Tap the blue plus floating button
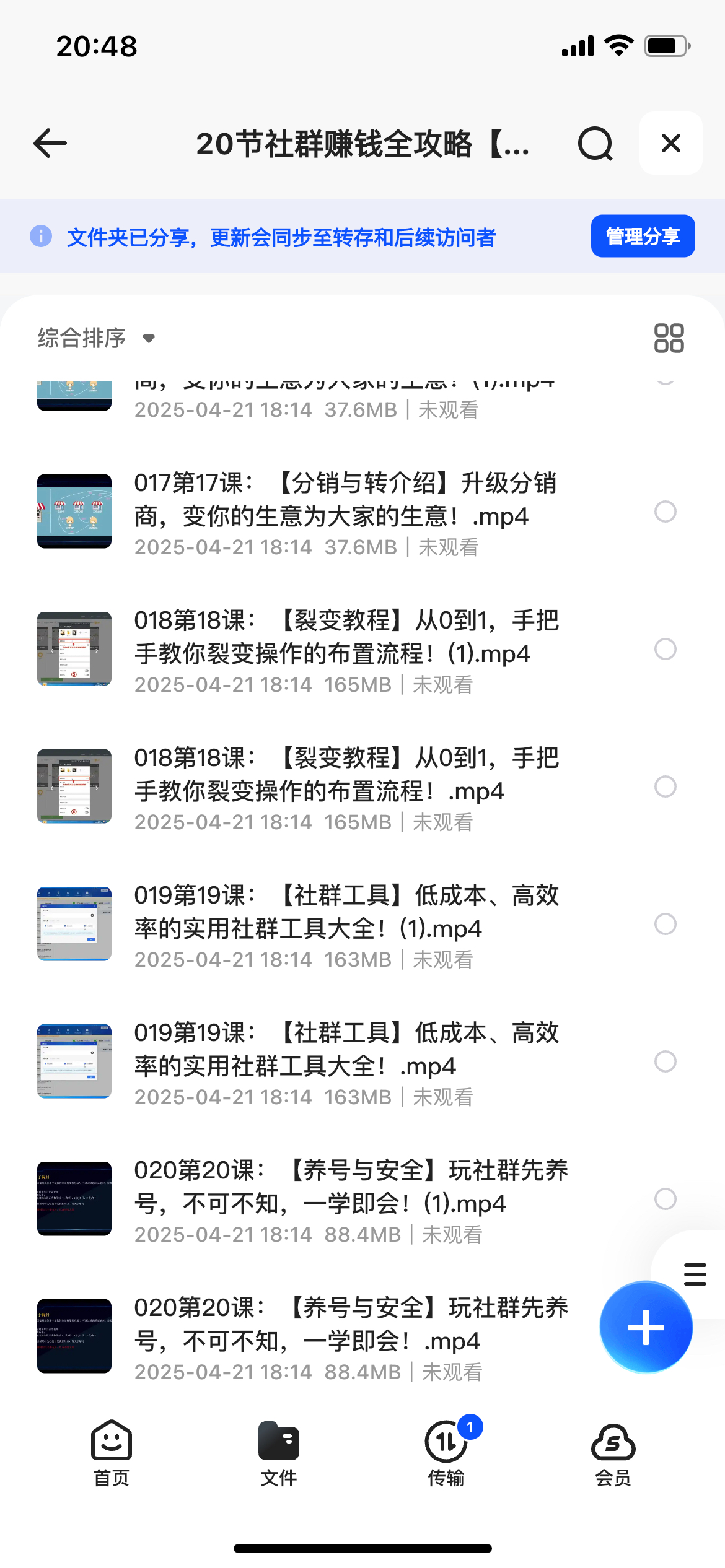Image resolution: width=725 pixels, height=1568 pixels. point(646,1327)
